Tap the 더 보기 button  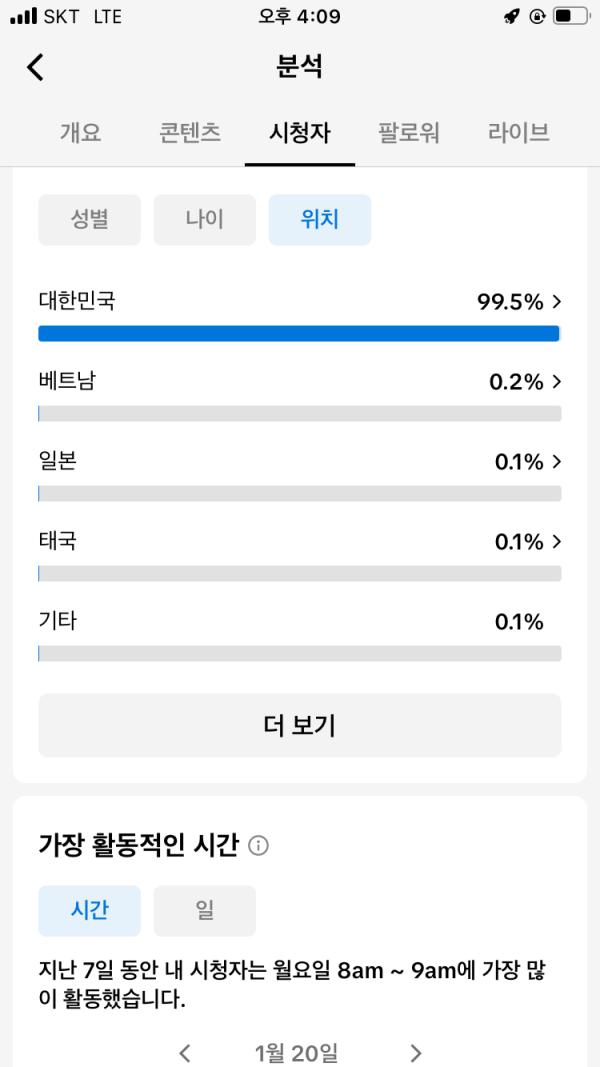300,725
